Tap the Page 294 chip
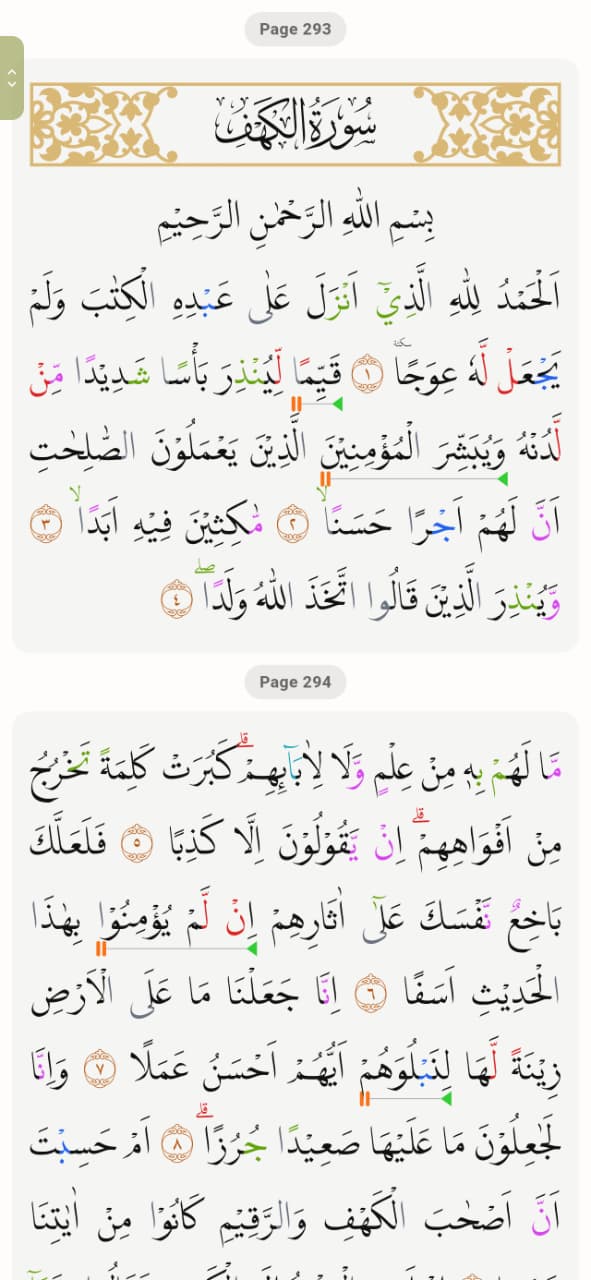 pos(295,682)
